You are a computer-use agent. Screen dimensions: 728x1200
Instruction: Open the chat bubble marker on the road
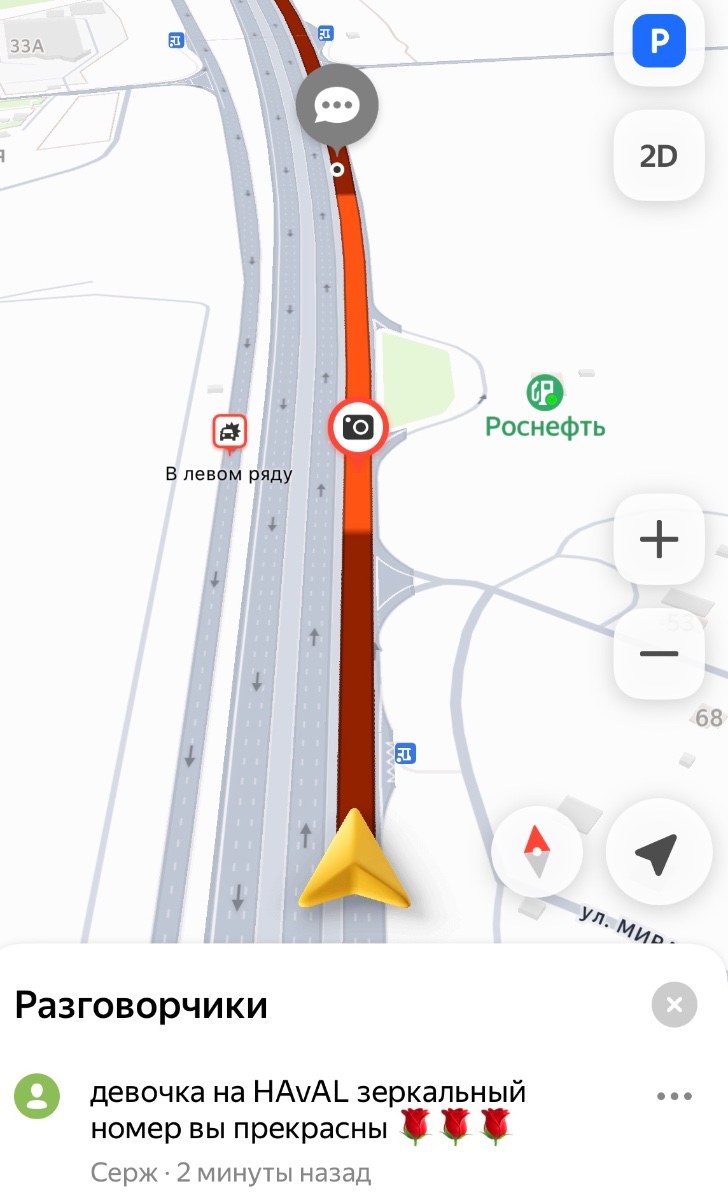point(337,104)
